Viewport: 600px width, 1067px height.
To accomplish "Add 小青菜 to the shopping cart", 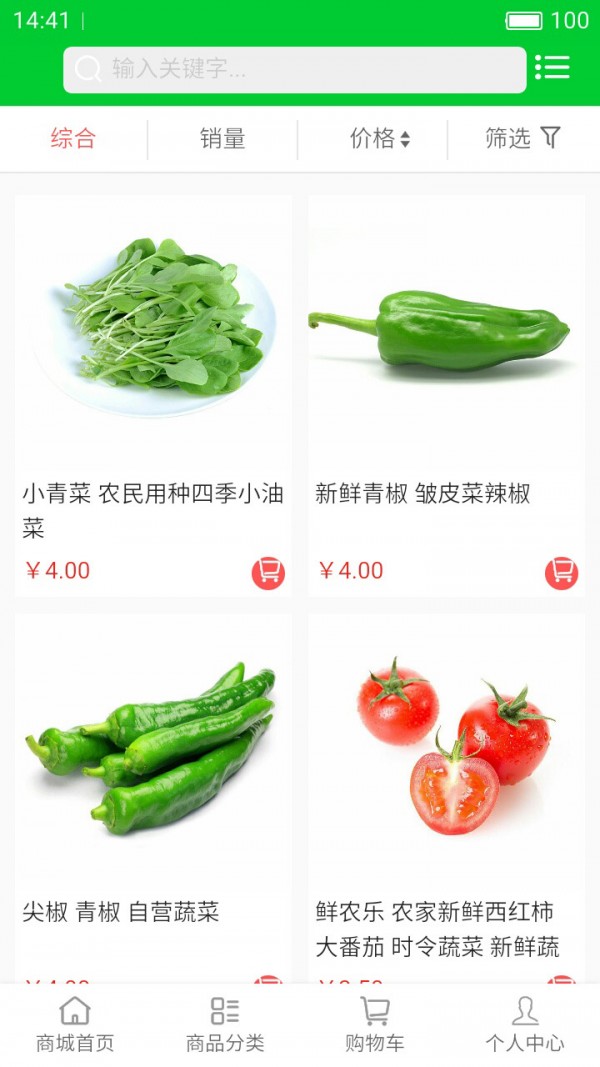I will tap(268, 573).
